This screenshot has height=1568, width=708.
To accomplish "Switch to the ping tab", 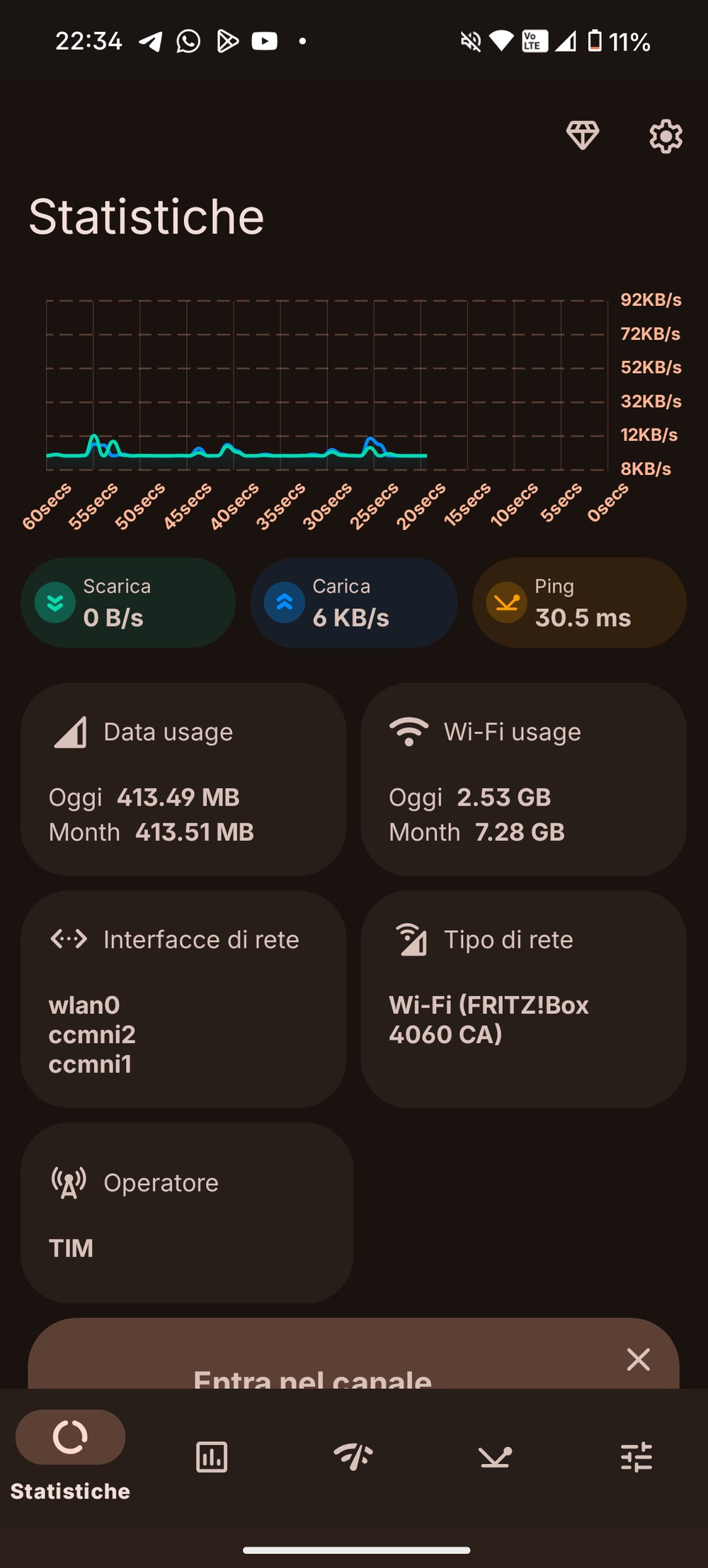I will (495, 1457).
